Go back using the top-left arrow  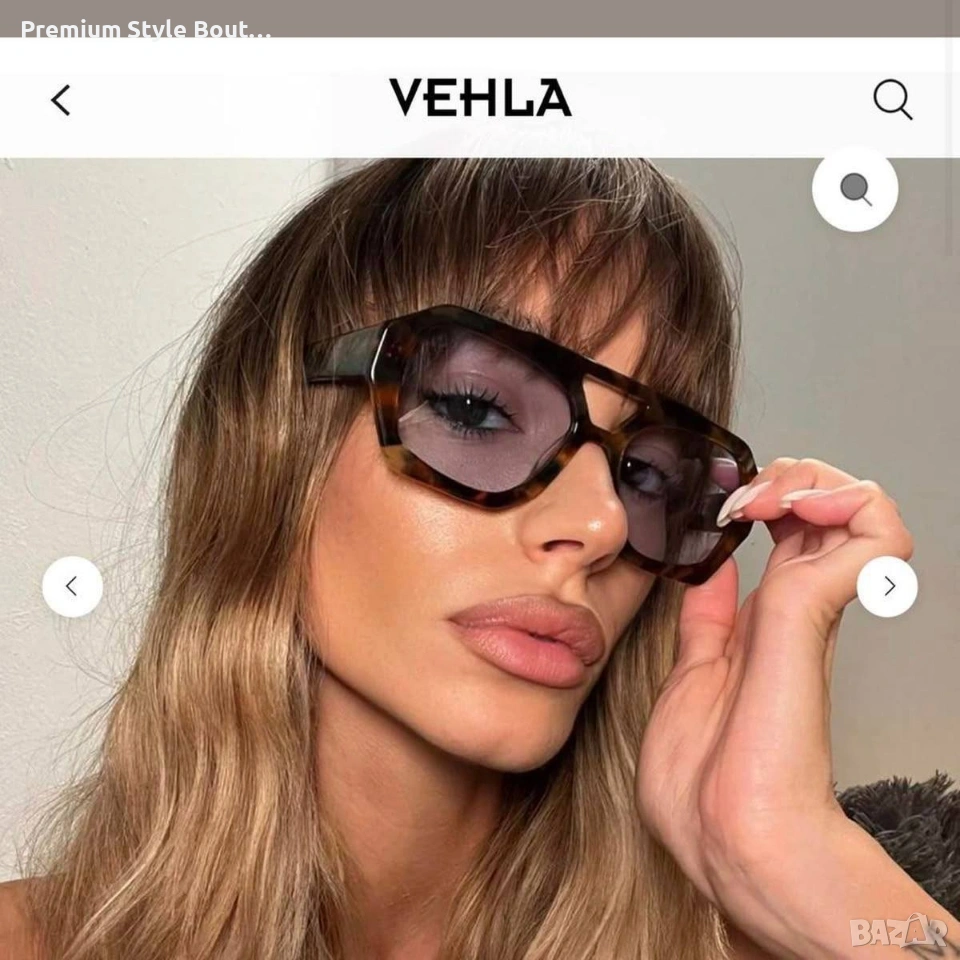pos(61,100)
